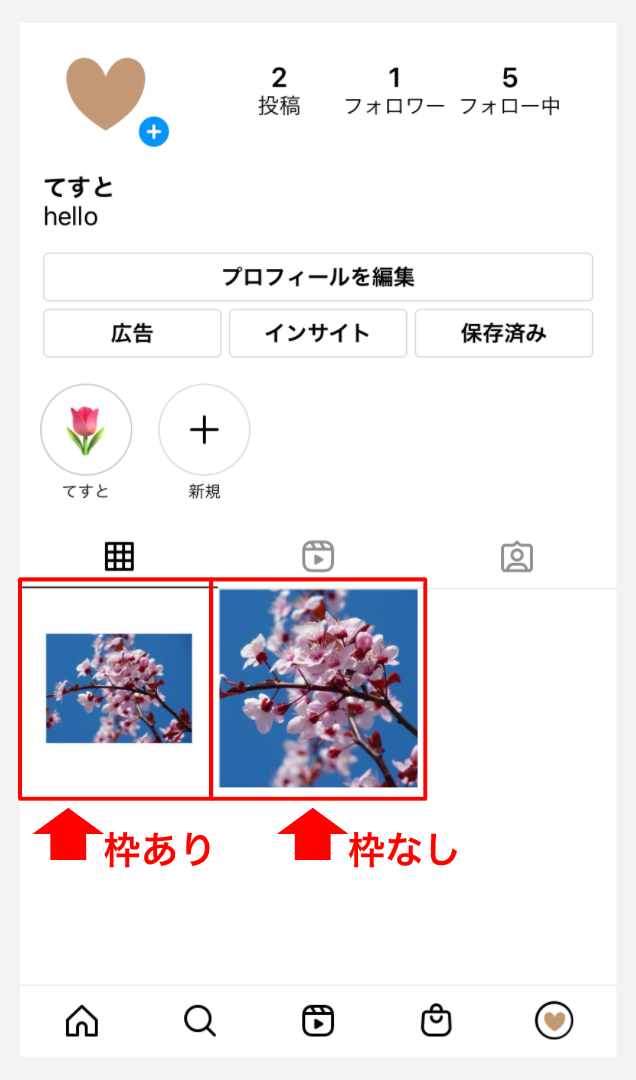The image size is (636, 1080).
Task: Tap the blue plus badge on profile picture
Action: click(x=154, y=131)
